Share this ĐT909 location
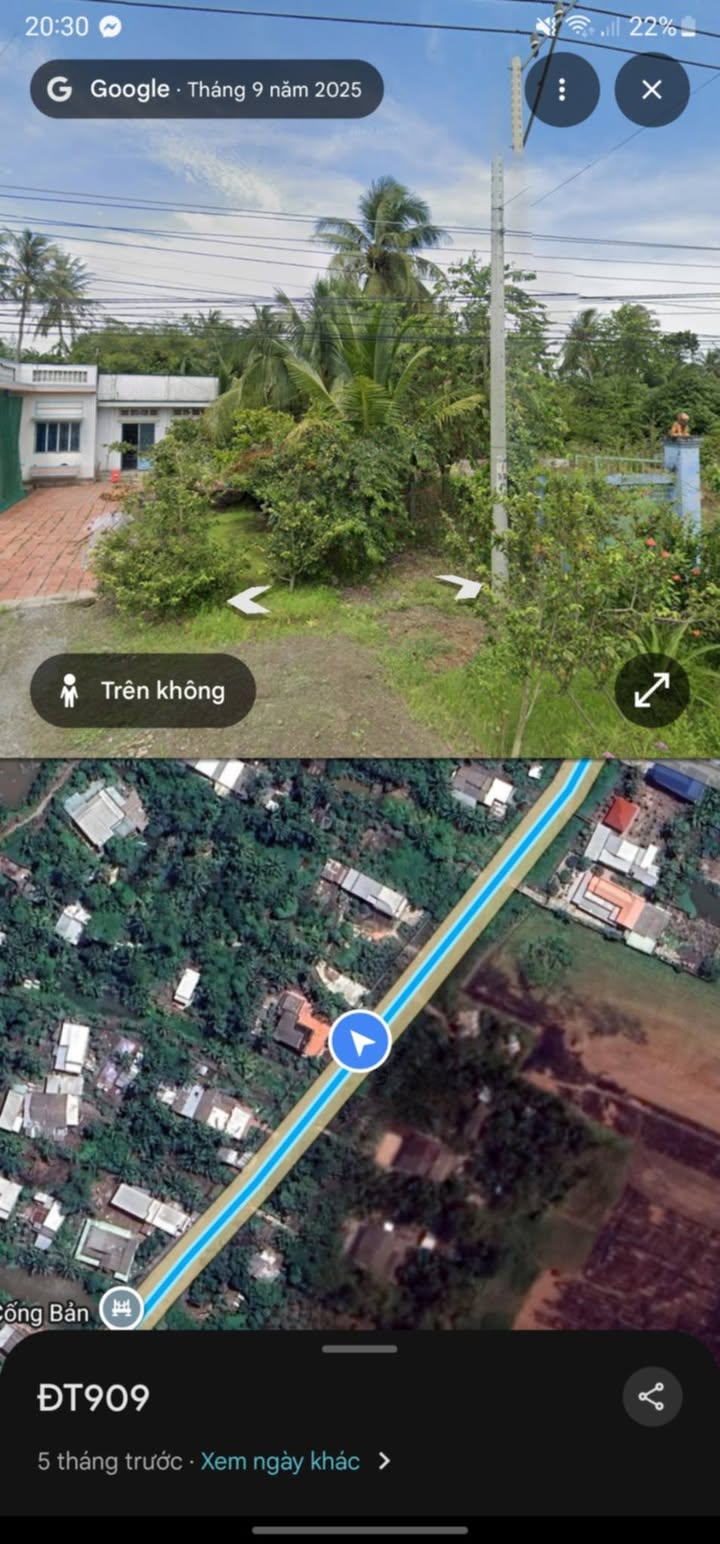 [652, 1397]
